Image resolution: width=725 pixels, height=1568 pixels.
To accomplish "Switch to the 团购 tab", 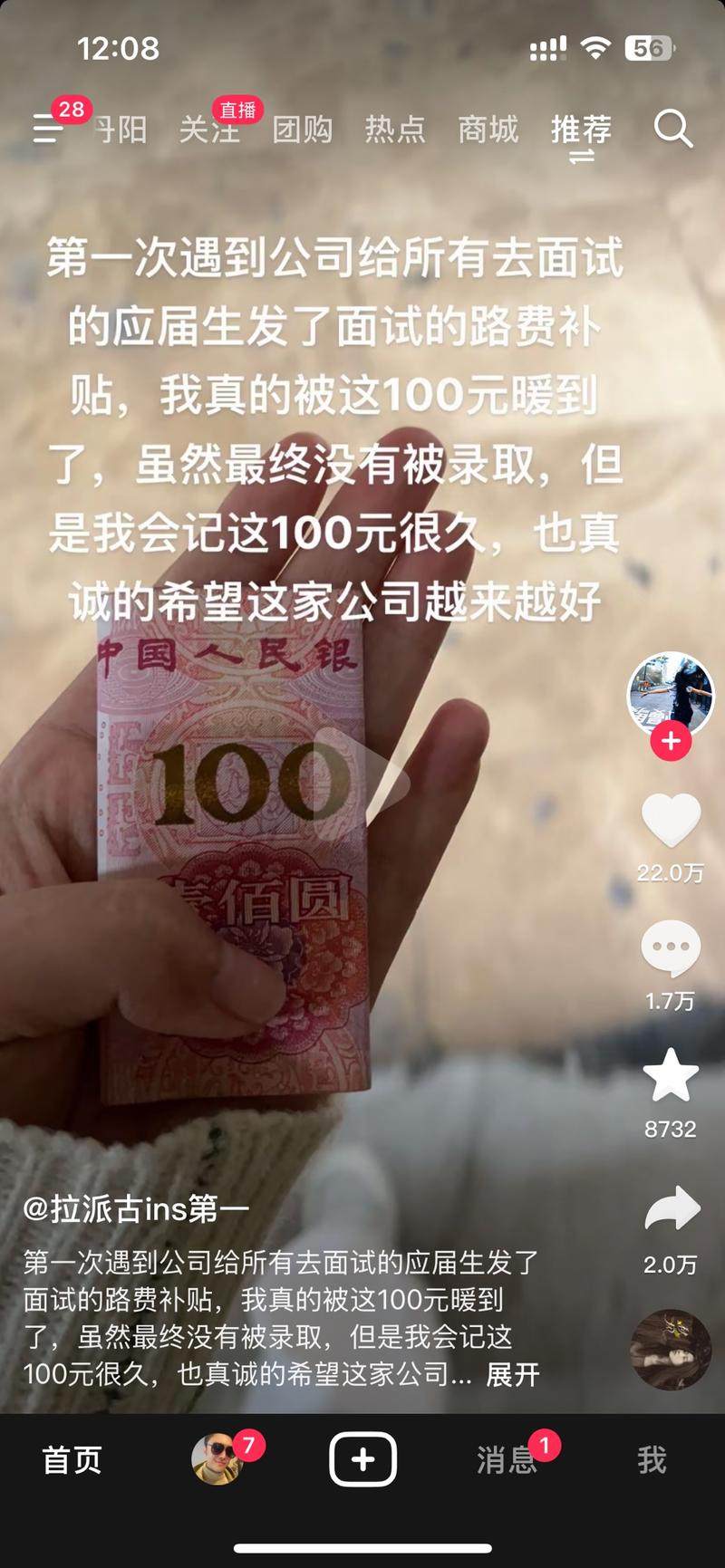I will pyautogui.click(x=302, y=130).
